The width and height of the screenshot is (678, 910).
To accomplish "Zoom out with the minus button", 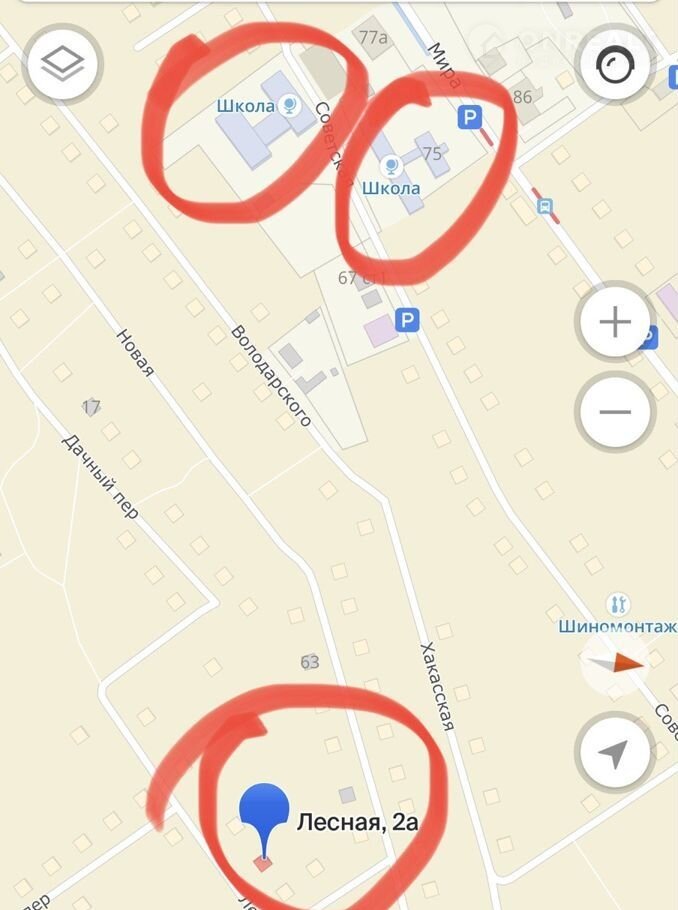I will tap(615, 411).
